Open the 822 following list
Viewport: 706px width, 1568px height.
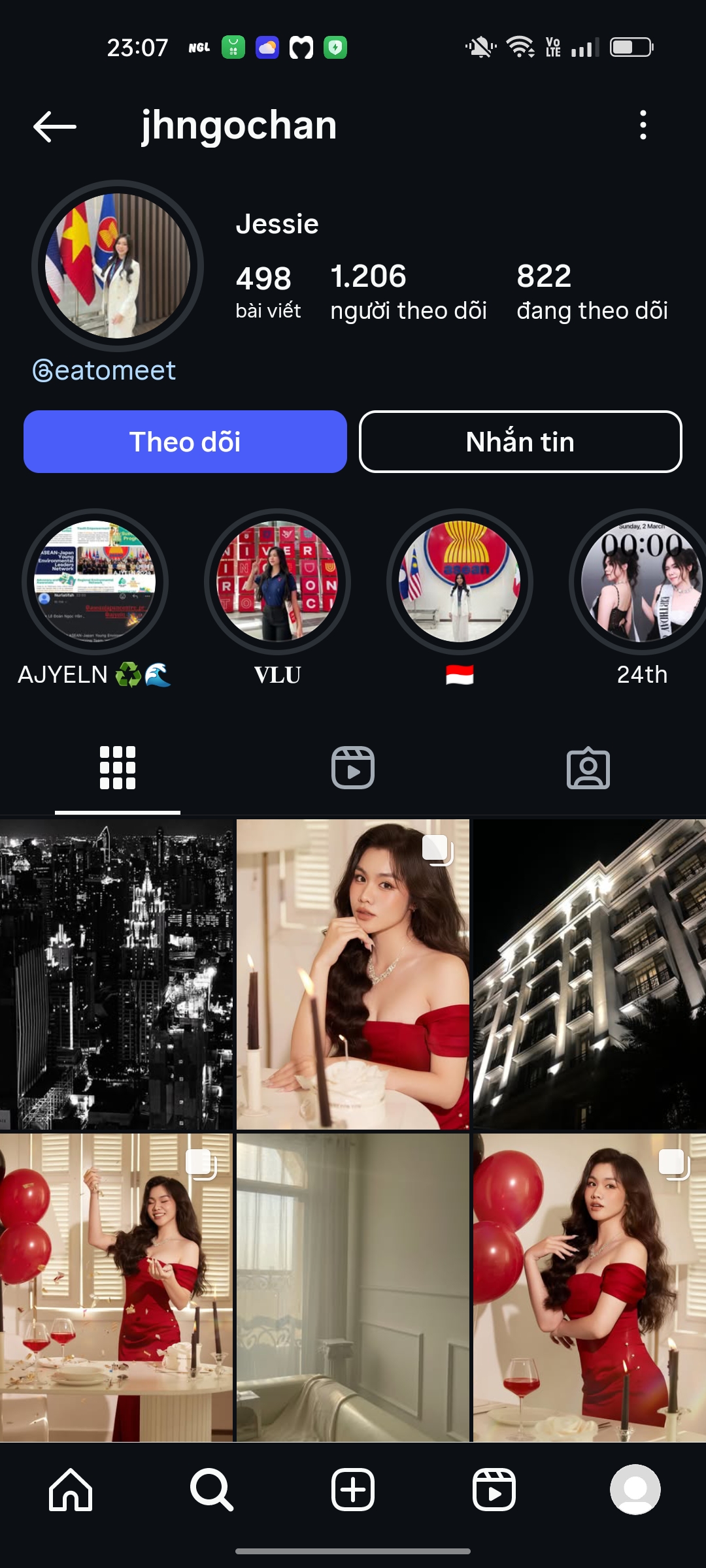click(x=594, y=291)
